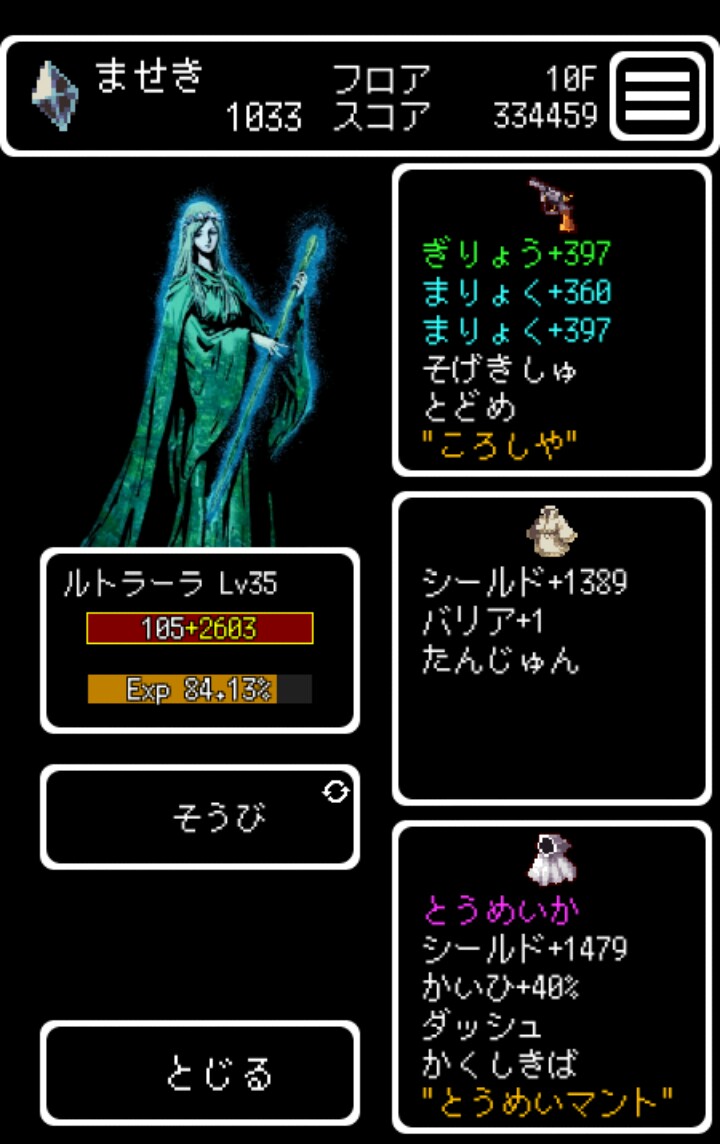Screen dimensions: 720x1144
Task: Tap the そうび equipment button
Action: (200, 817)
